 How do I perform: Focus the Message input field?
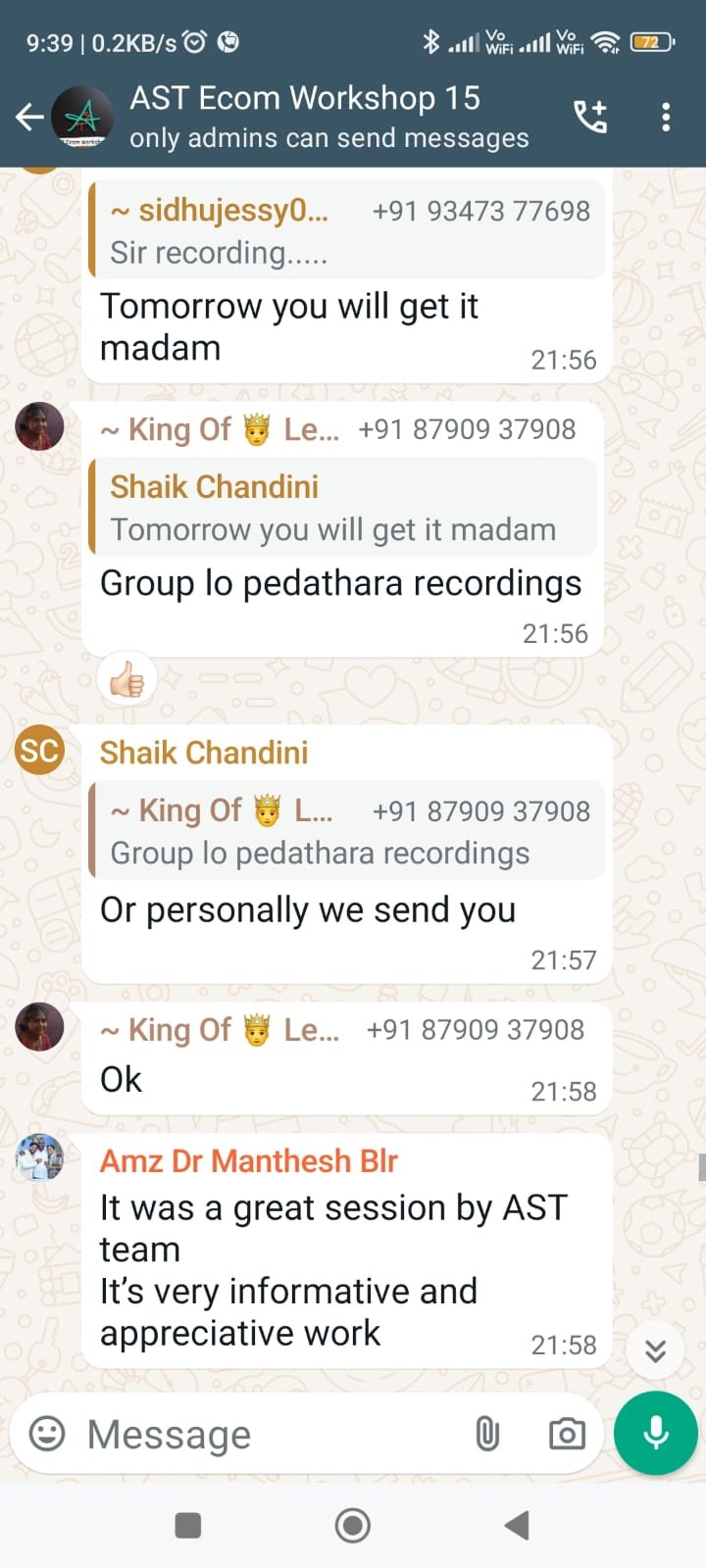tap(270, 1434)
